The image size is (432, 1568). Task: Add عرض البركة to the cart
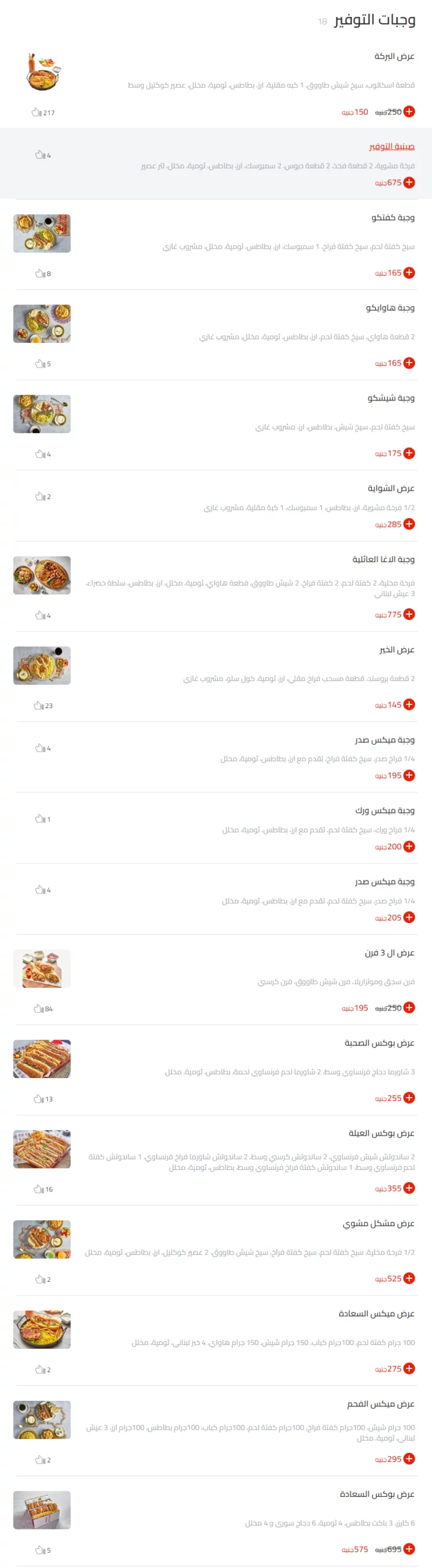tap(409, 112)
